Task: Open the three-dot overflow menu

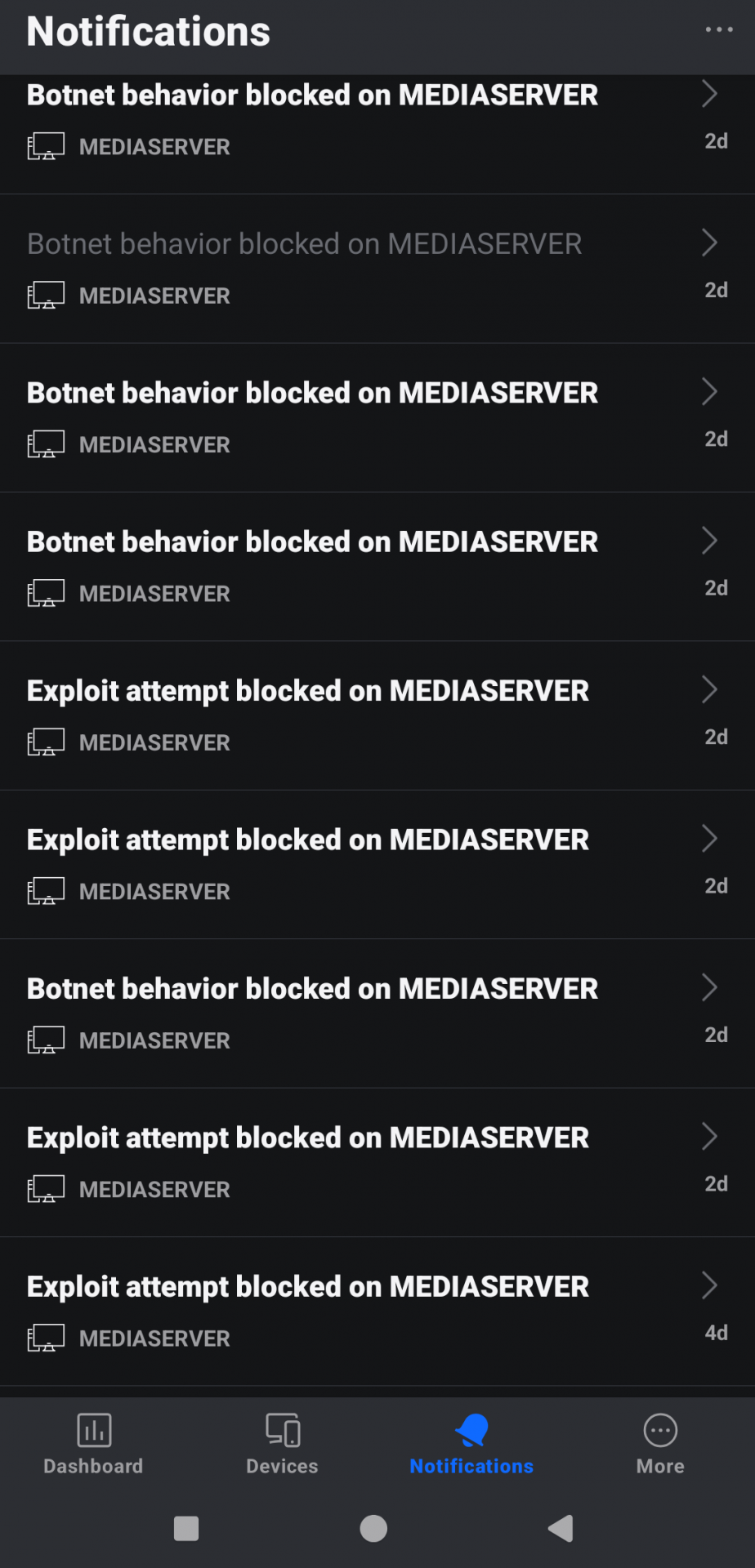Action: point(719,29)
